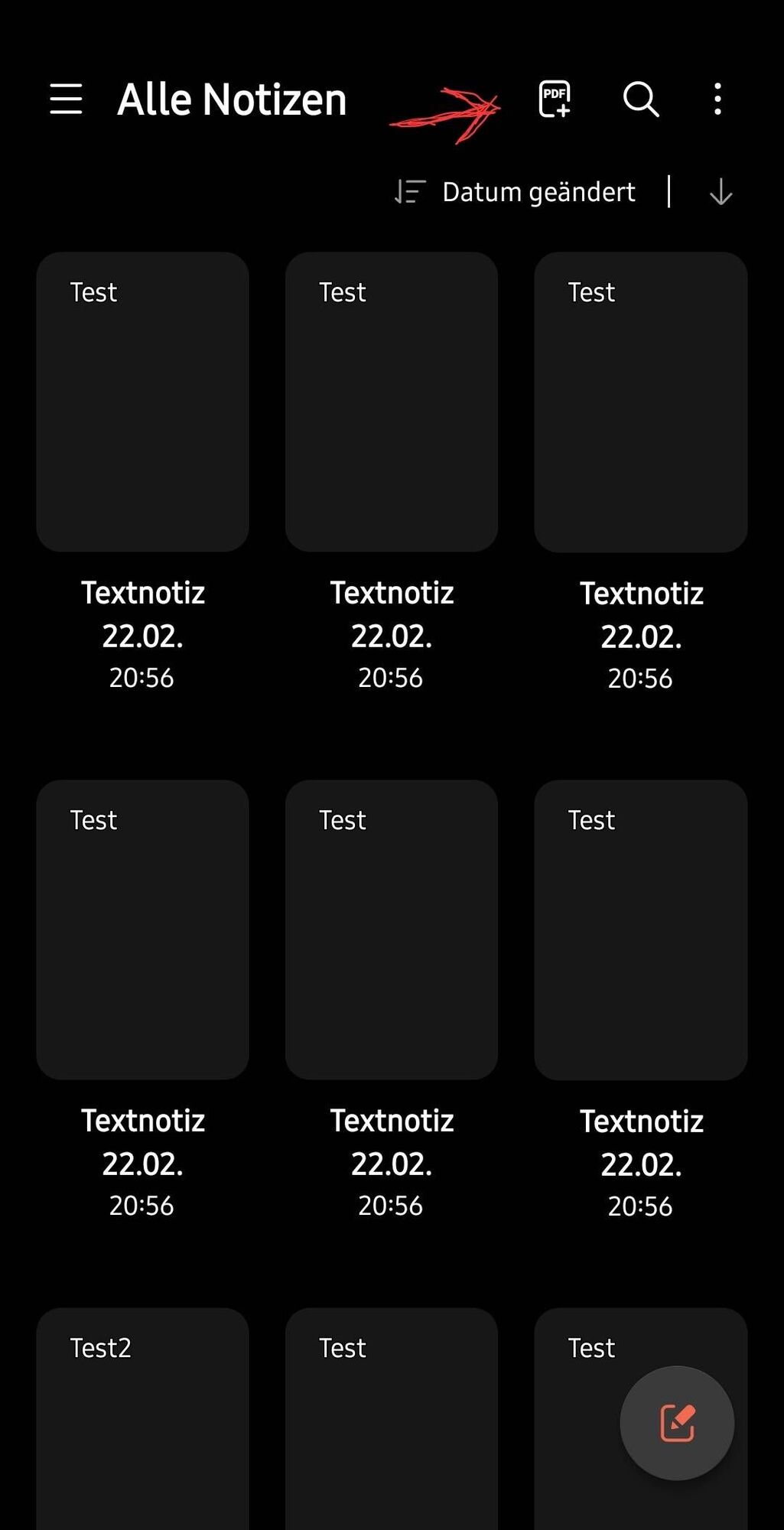
Task: Open the navigation drawer menu
Action: pyautogui.click(x=66, y=99)
